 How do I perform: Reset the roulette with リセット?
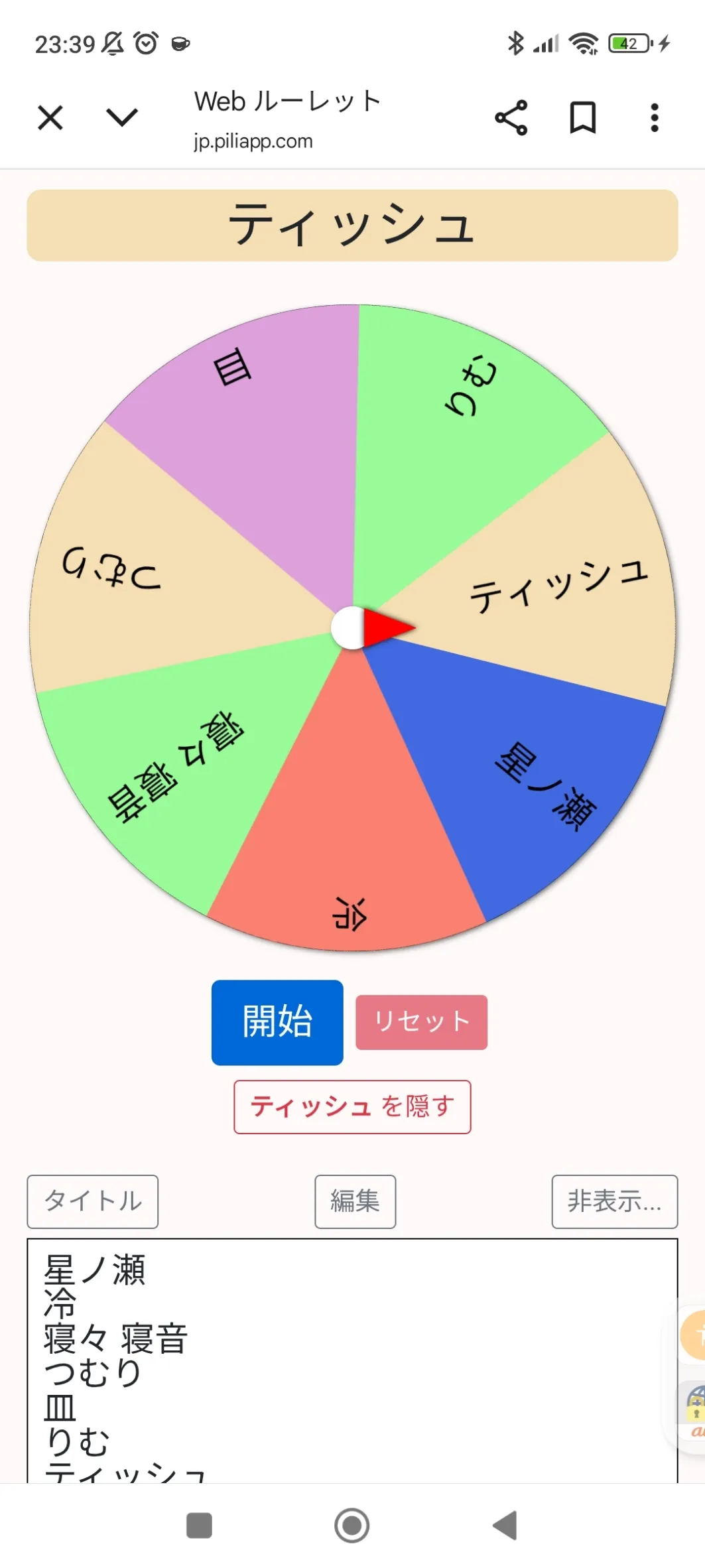point(421,1022)
